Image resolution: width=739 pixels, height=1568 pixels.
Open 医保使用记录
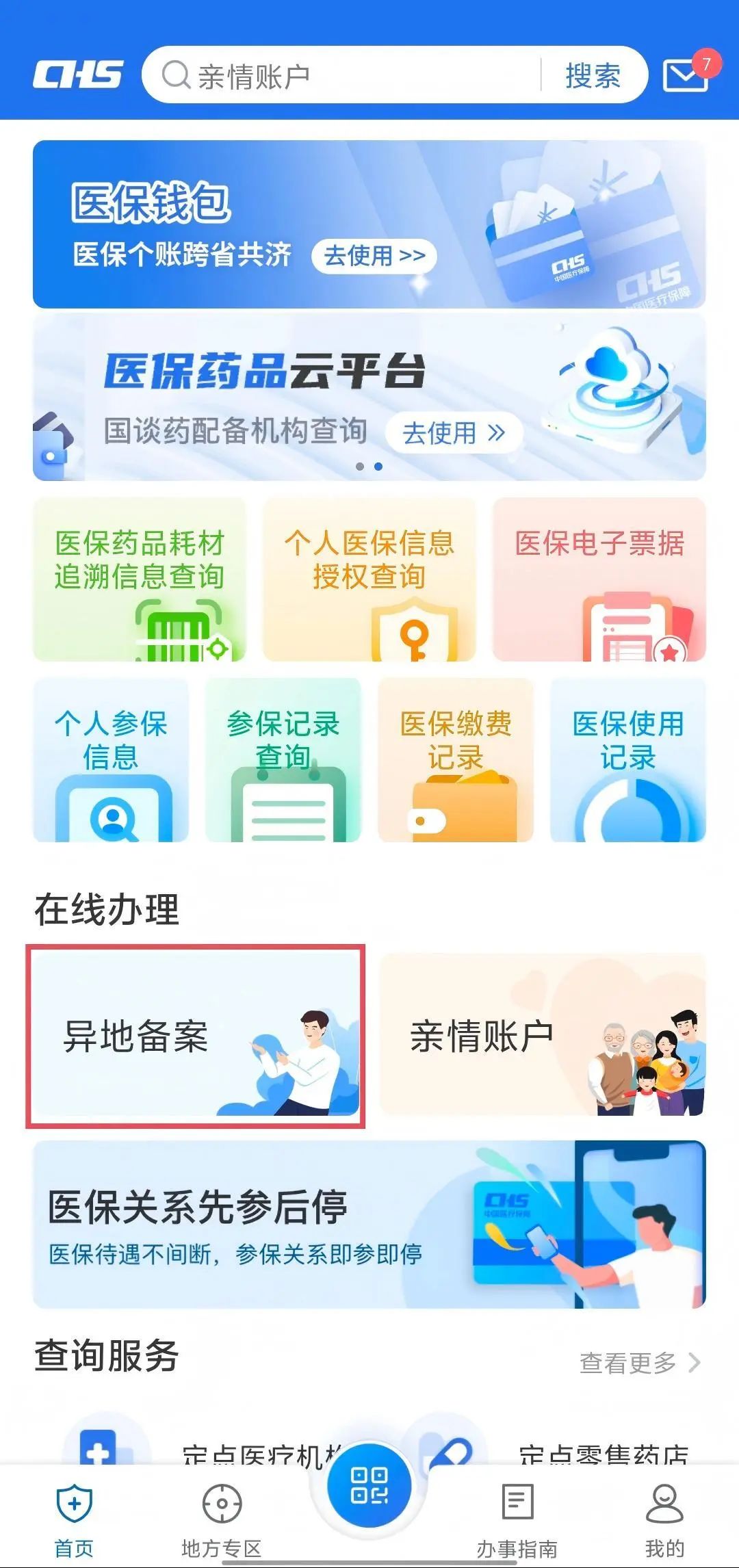[628, 759]
